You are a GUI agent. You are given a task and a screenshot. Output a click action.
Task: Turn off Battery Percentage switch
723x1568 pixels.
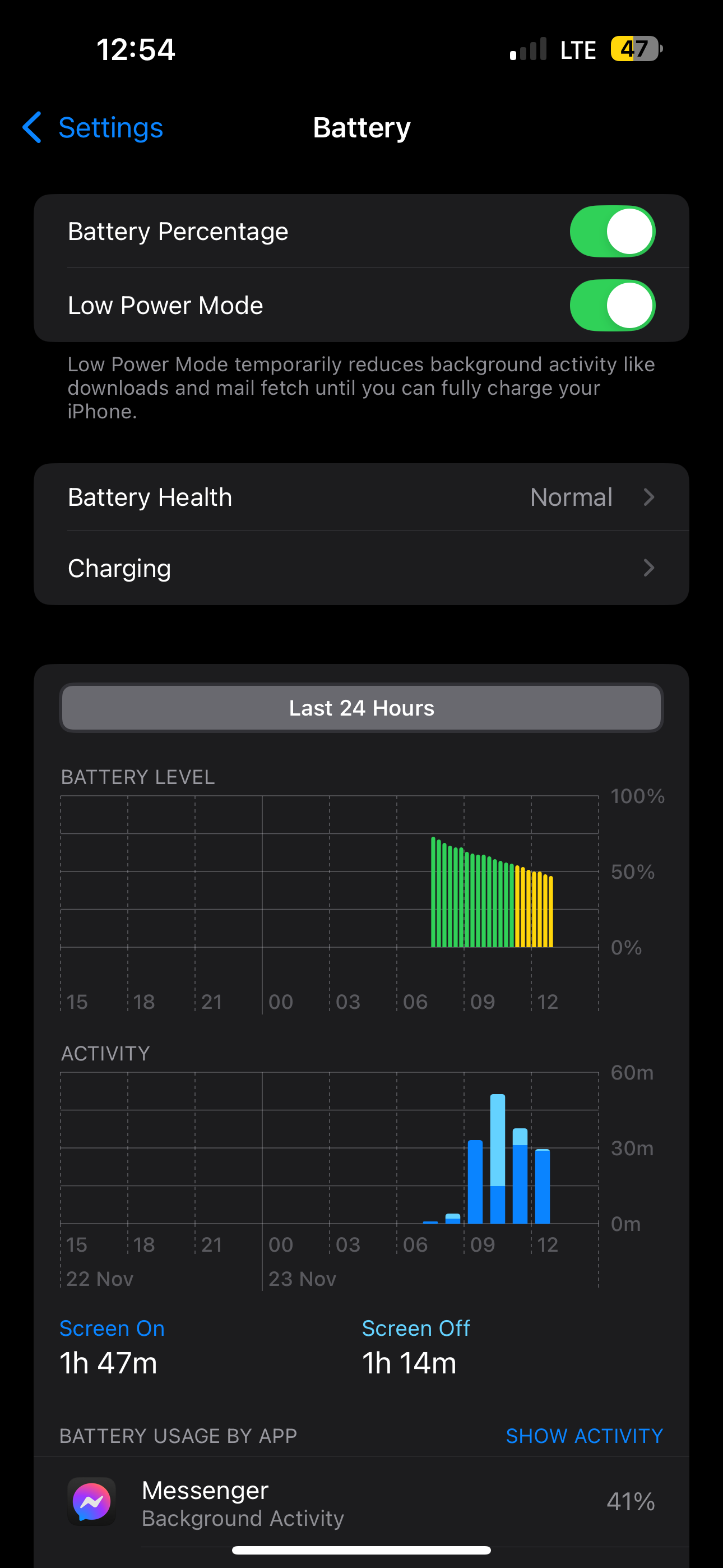click(x=611, y=231)
